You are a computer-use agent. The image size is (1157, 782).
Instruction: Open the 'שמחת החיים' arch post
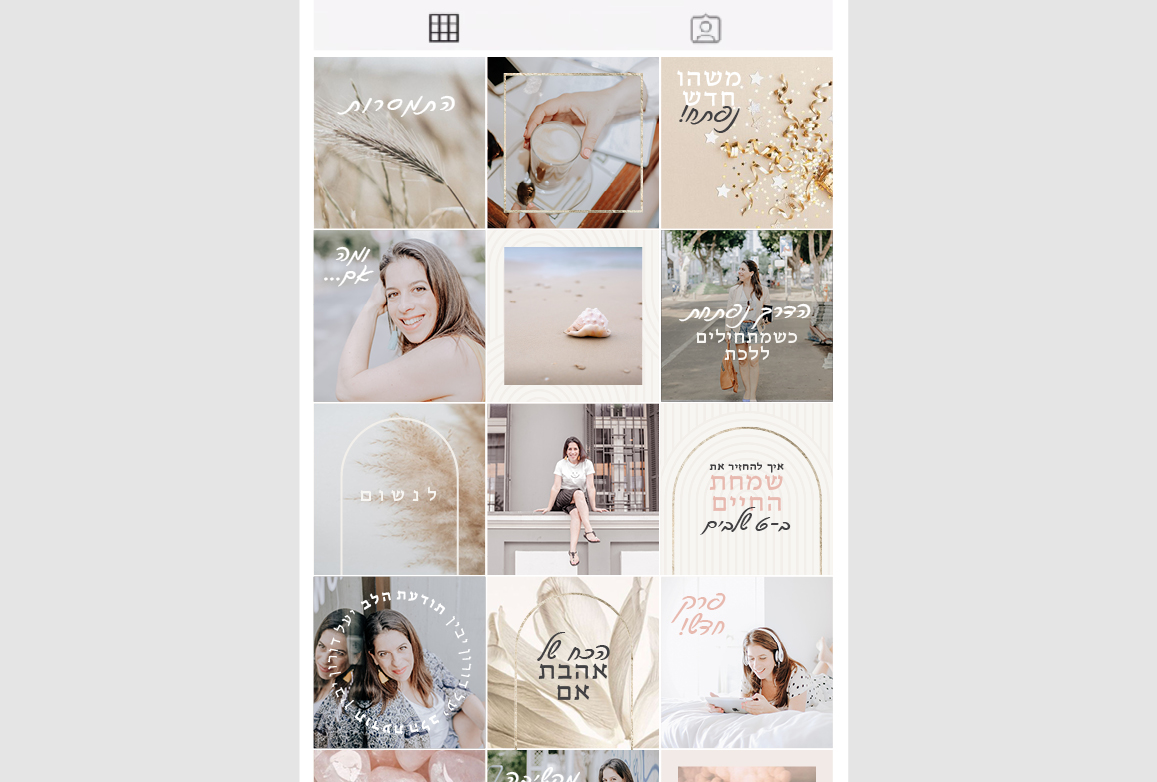pos(746,489)
